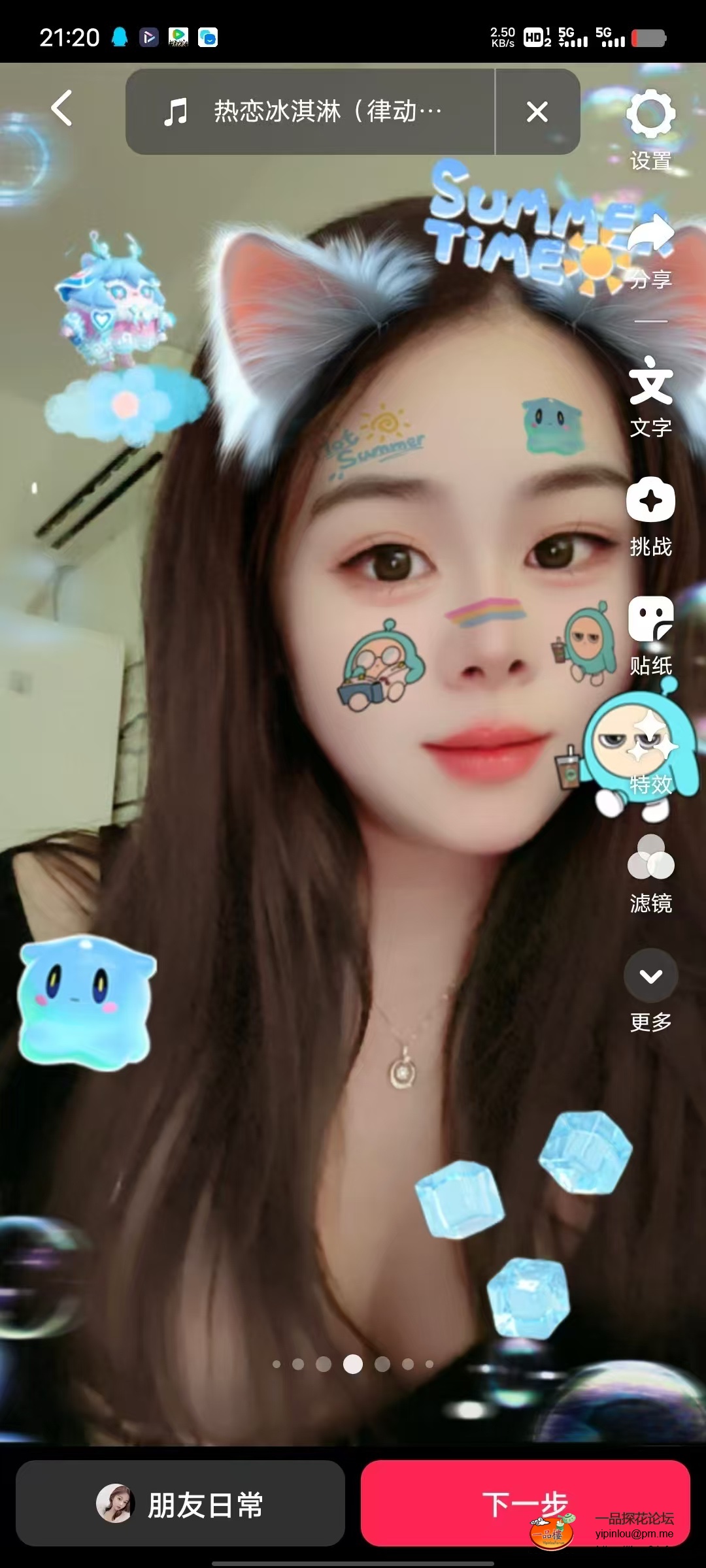Tap the 分享 share option
The height and width of the screenshot is (1568, 706).
tap(650, 253)
